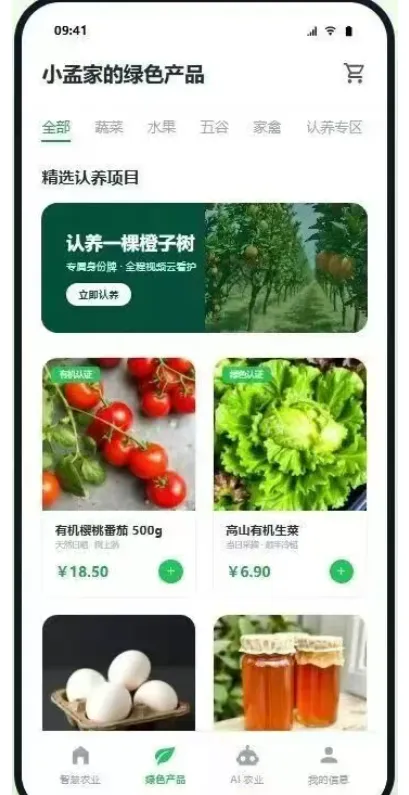
Task: Open the 高山有机生菜 product card
Action: coord(290,477)
